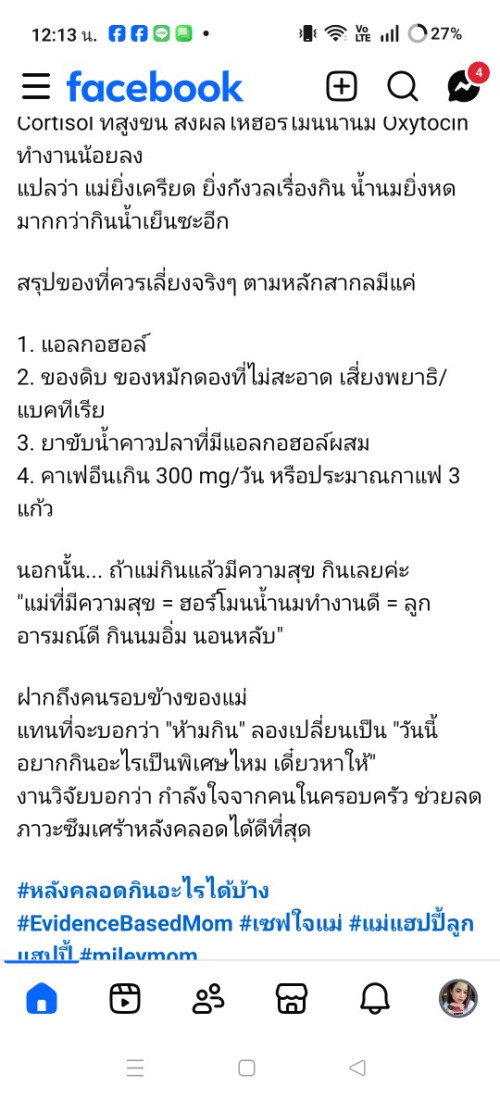
Task: Go to the Home tab
Action: [41, 998]
